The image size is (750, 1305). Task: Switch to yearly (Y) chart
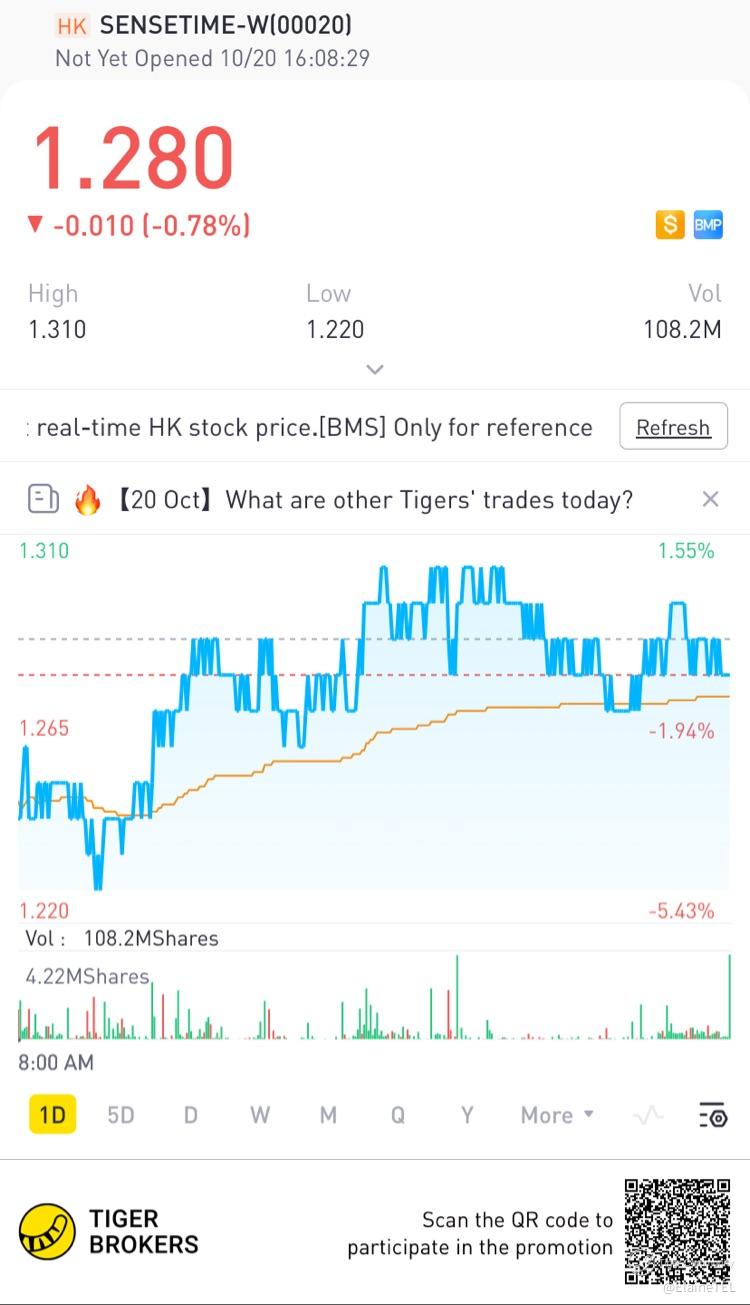click(466, 1115)
